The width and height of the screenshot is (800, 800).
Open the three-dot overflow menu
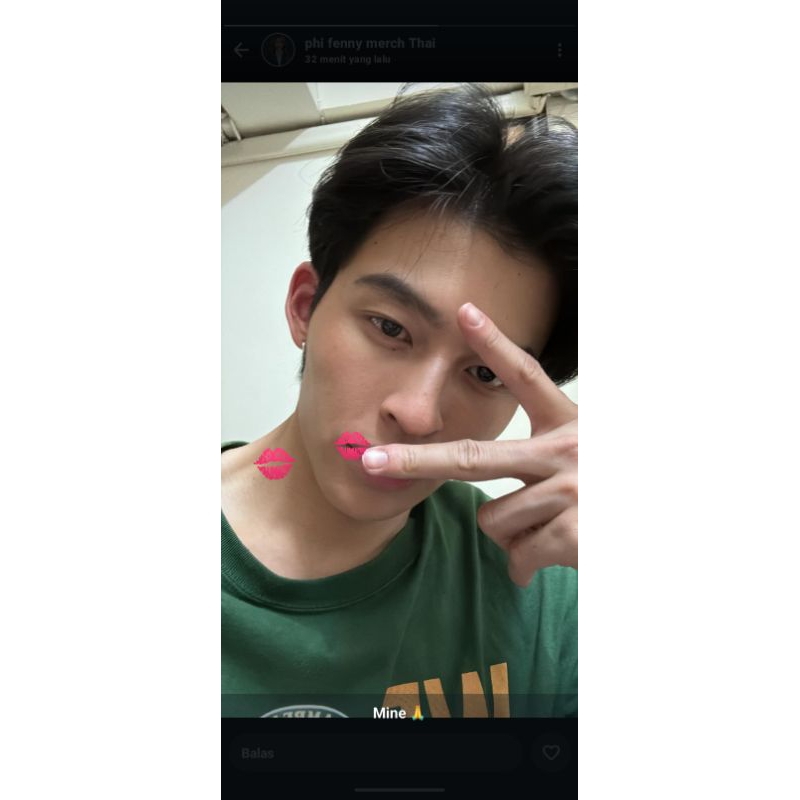click(559, 50)
